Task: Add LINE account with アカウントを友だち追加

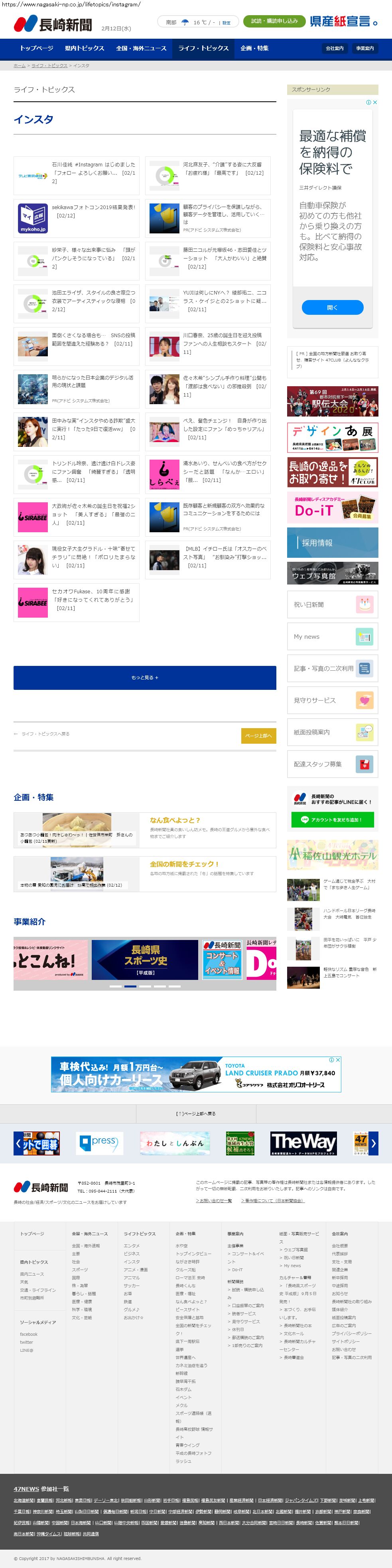Action: (x=332, y=819)
